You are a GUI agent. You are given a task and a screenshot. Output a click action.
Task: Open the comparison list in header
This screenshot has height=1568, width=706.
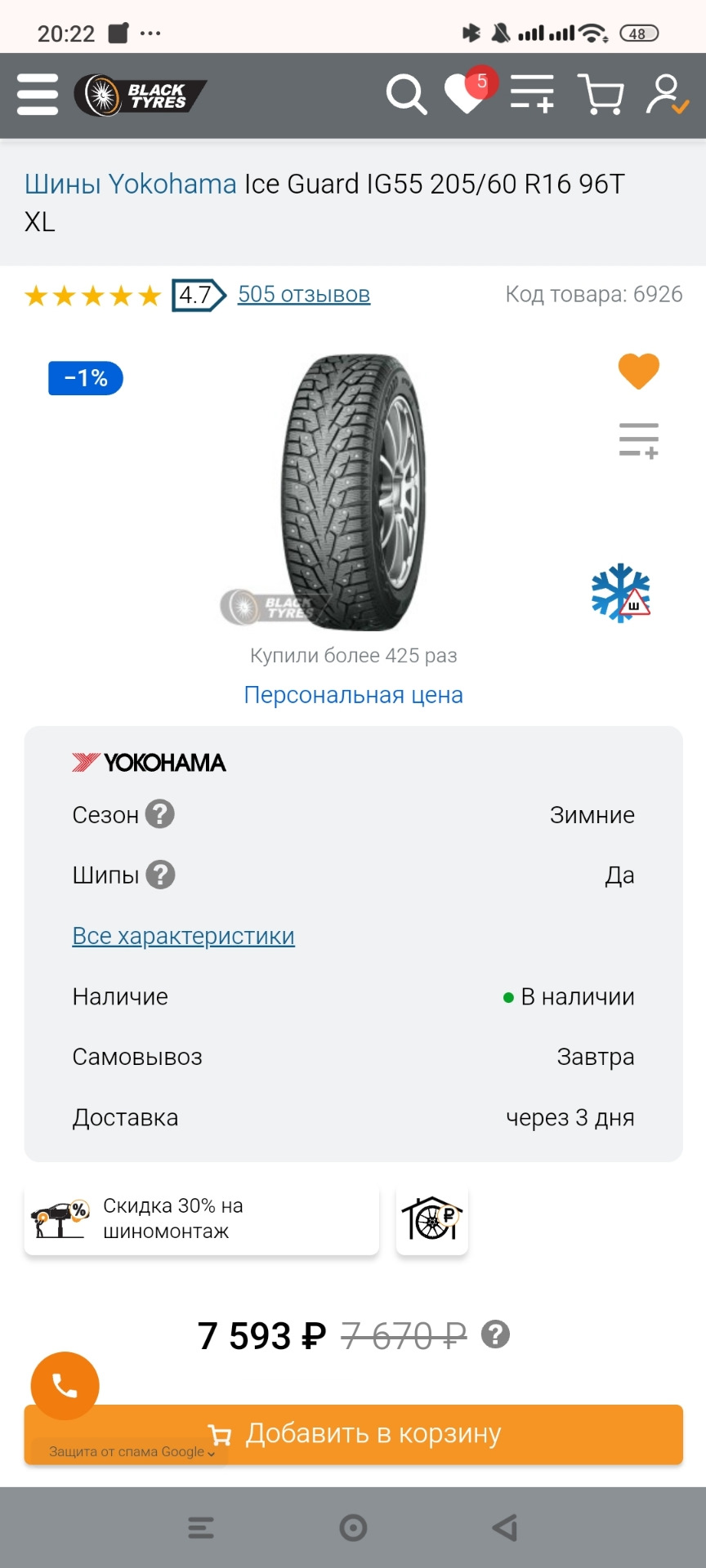click(532, 92)
